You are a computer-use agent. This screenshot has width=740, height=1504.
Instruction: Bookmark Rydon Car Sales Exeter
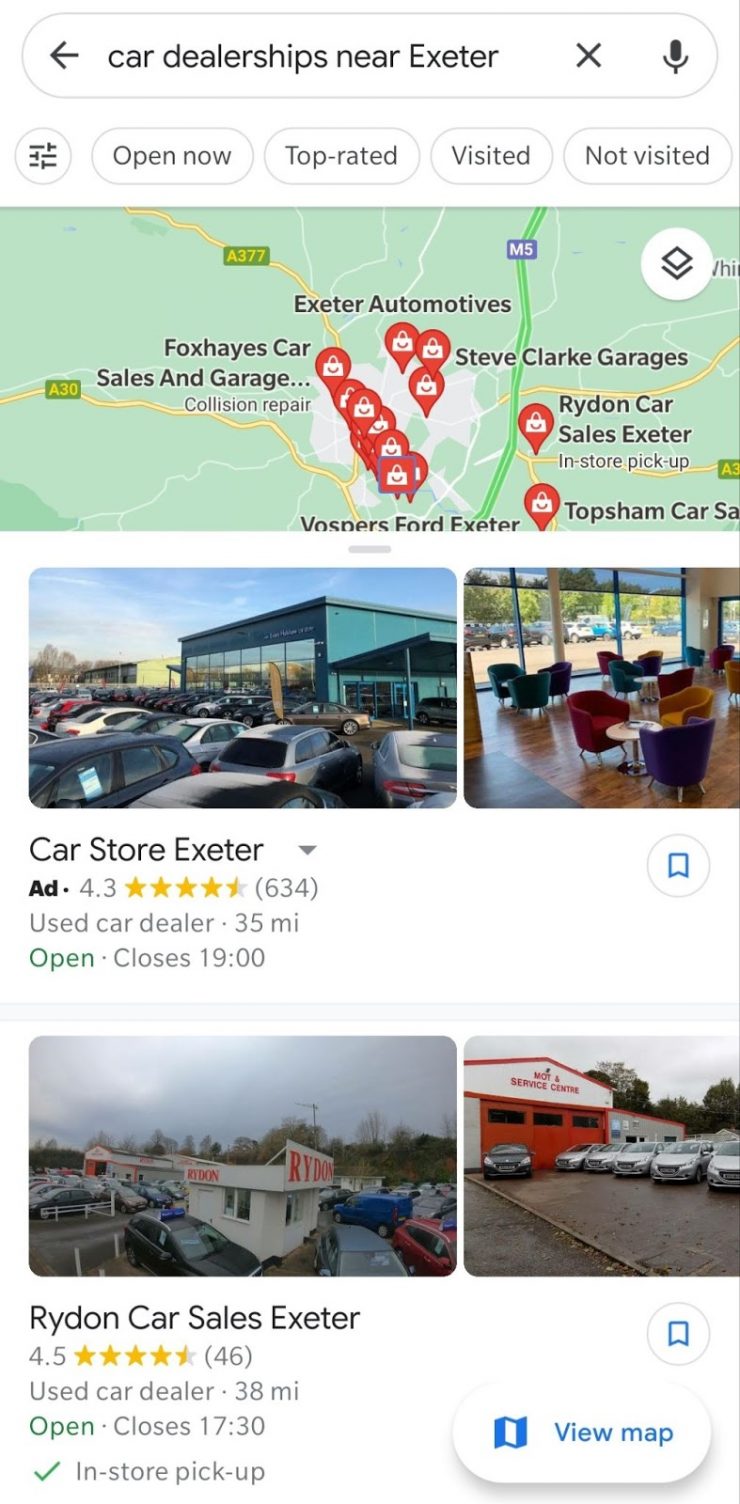[x=677, y=1333]
